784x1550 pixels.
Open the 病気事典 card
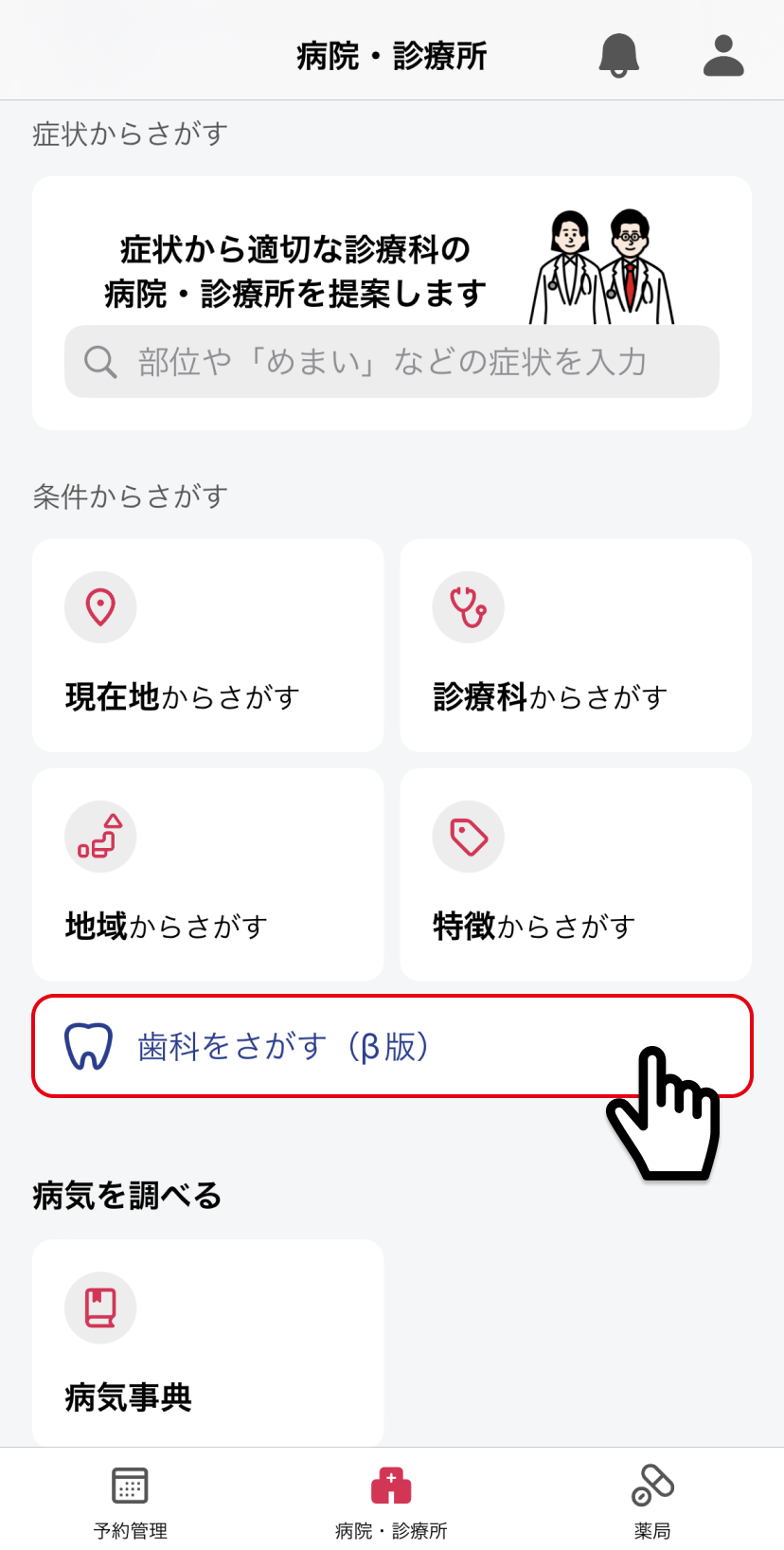pyautogui.click(x=208, y=1343)
